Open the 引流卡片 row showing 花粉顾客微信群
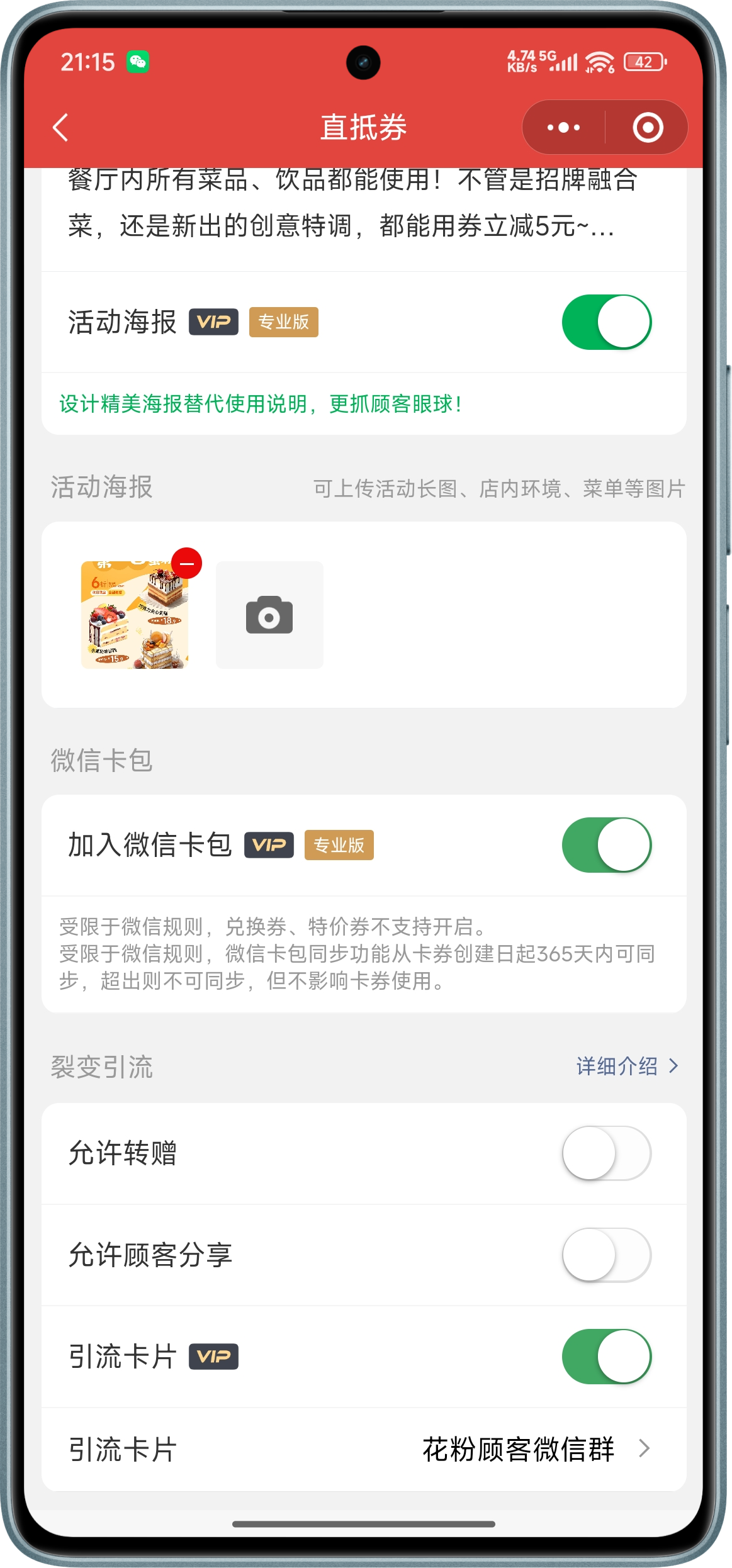Screen dimensions: 732x1568 click(364, 1450)
